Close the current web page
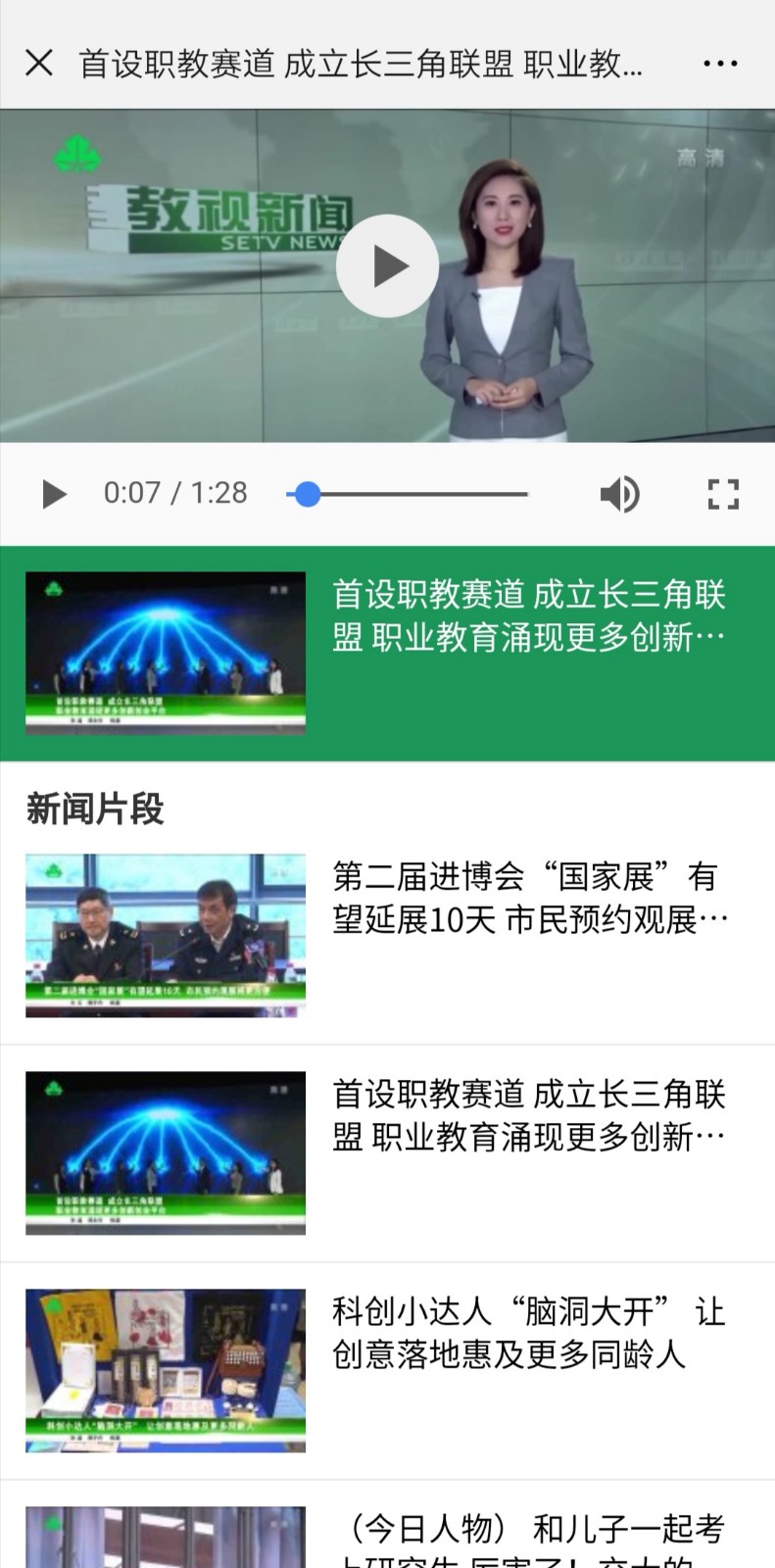This screenshot has height=1568, width=775. pyautogui.click(x=39, y=64)
